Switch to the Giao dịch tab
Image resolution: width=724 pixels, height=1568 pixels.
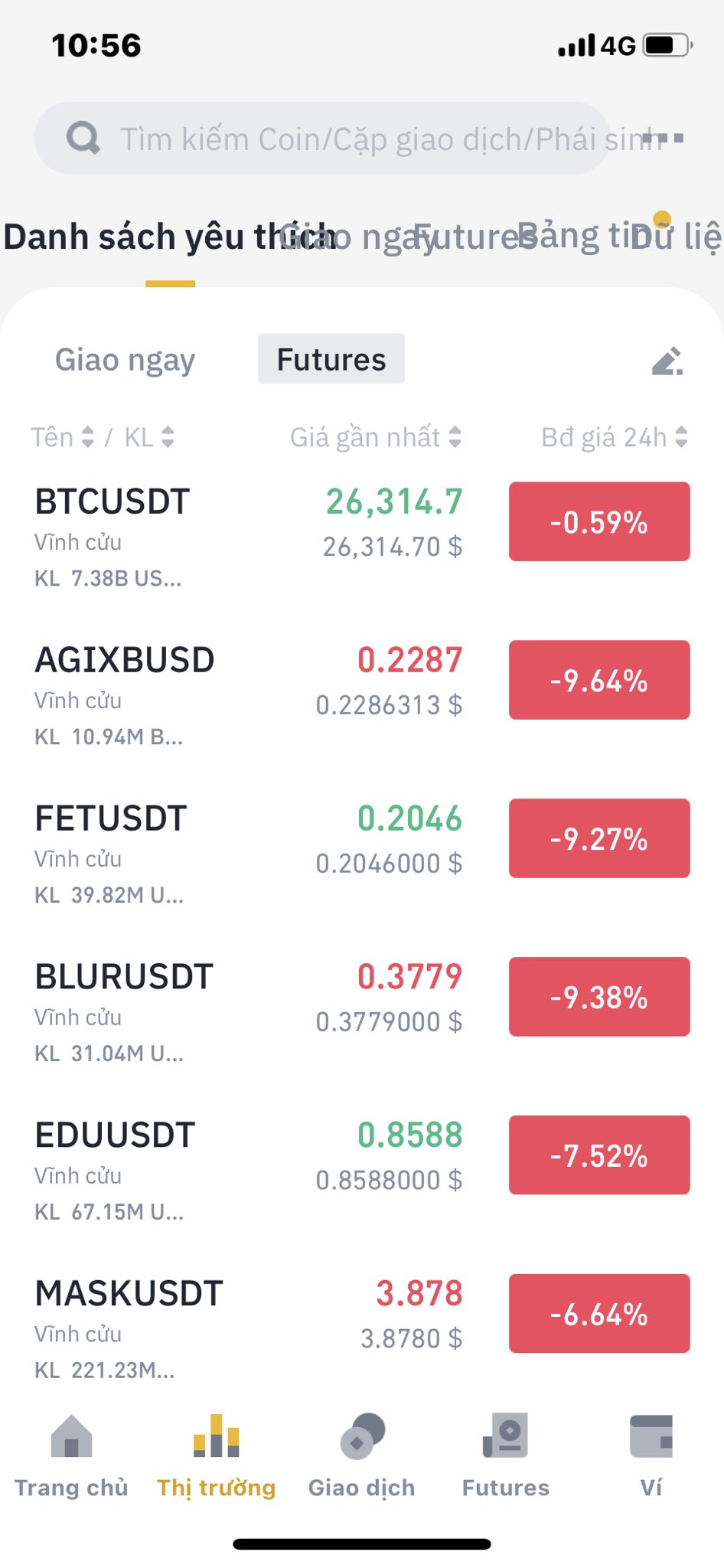361,1456
